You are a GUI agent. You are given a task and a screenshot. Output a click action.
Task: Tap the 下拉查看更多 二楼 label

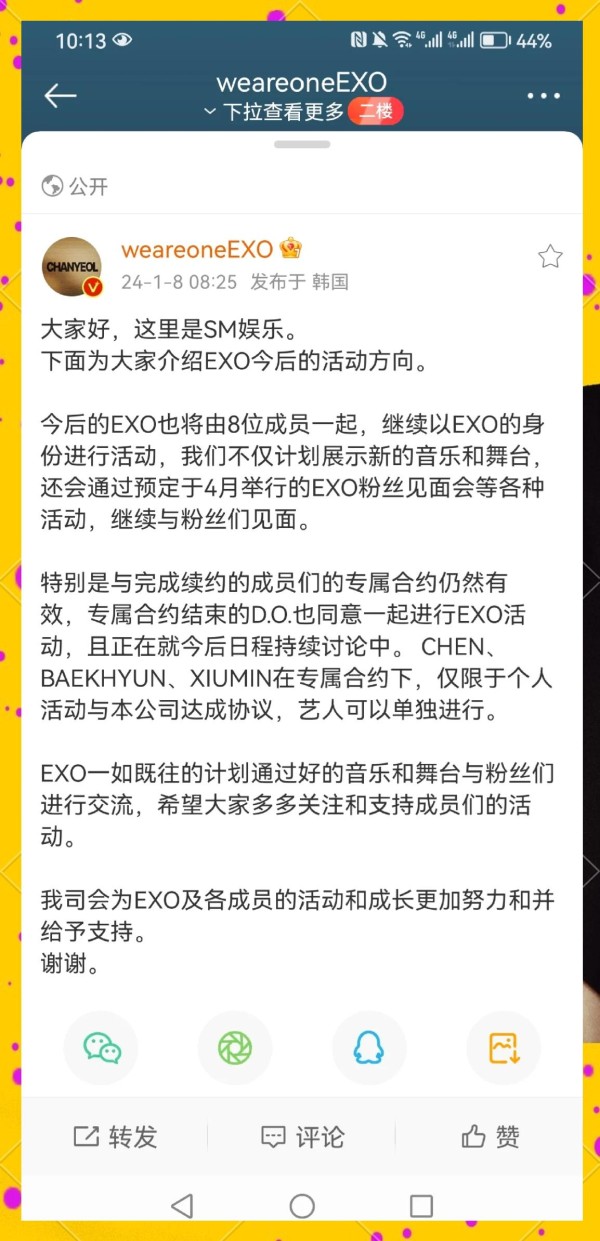[x=302, y=112]
